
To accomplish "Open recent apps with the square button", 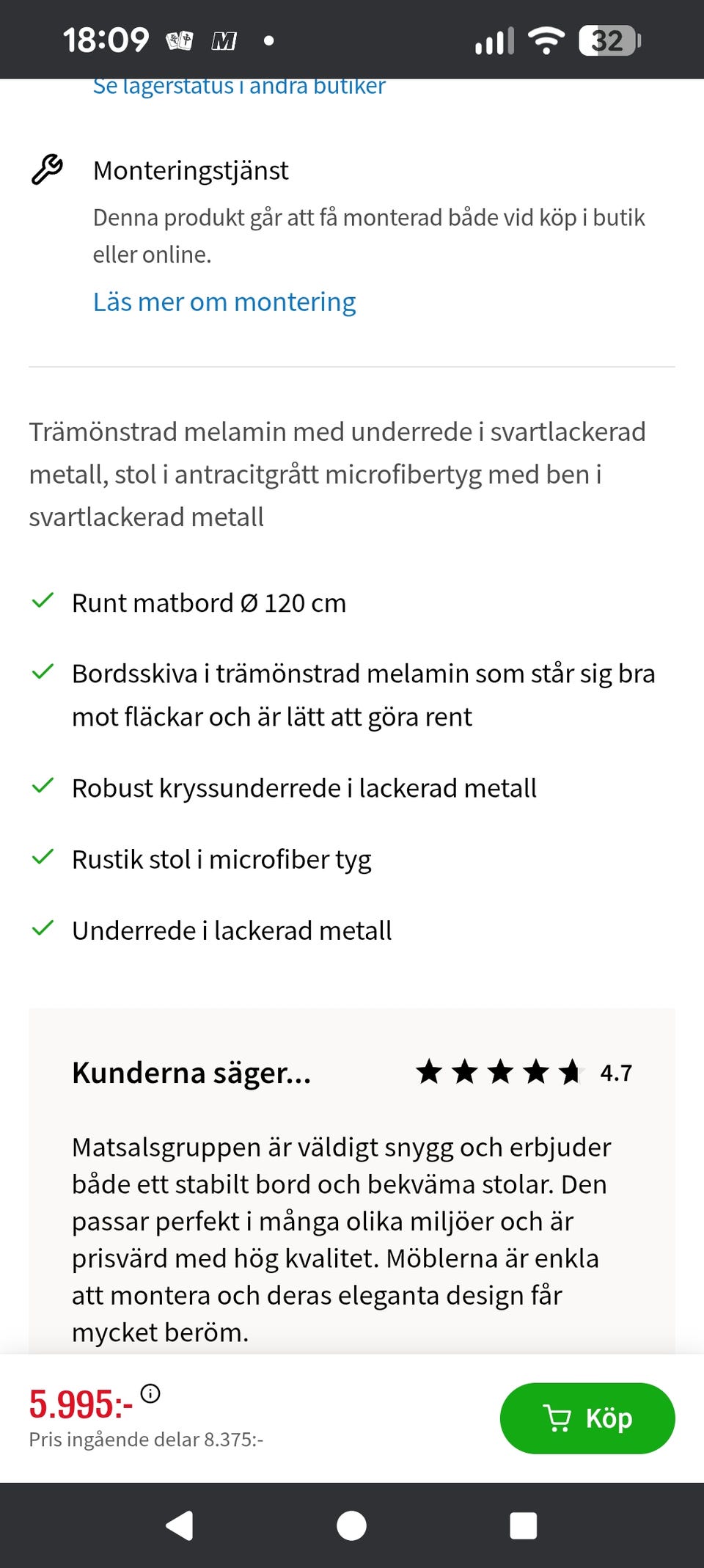I will (523, 1525).
